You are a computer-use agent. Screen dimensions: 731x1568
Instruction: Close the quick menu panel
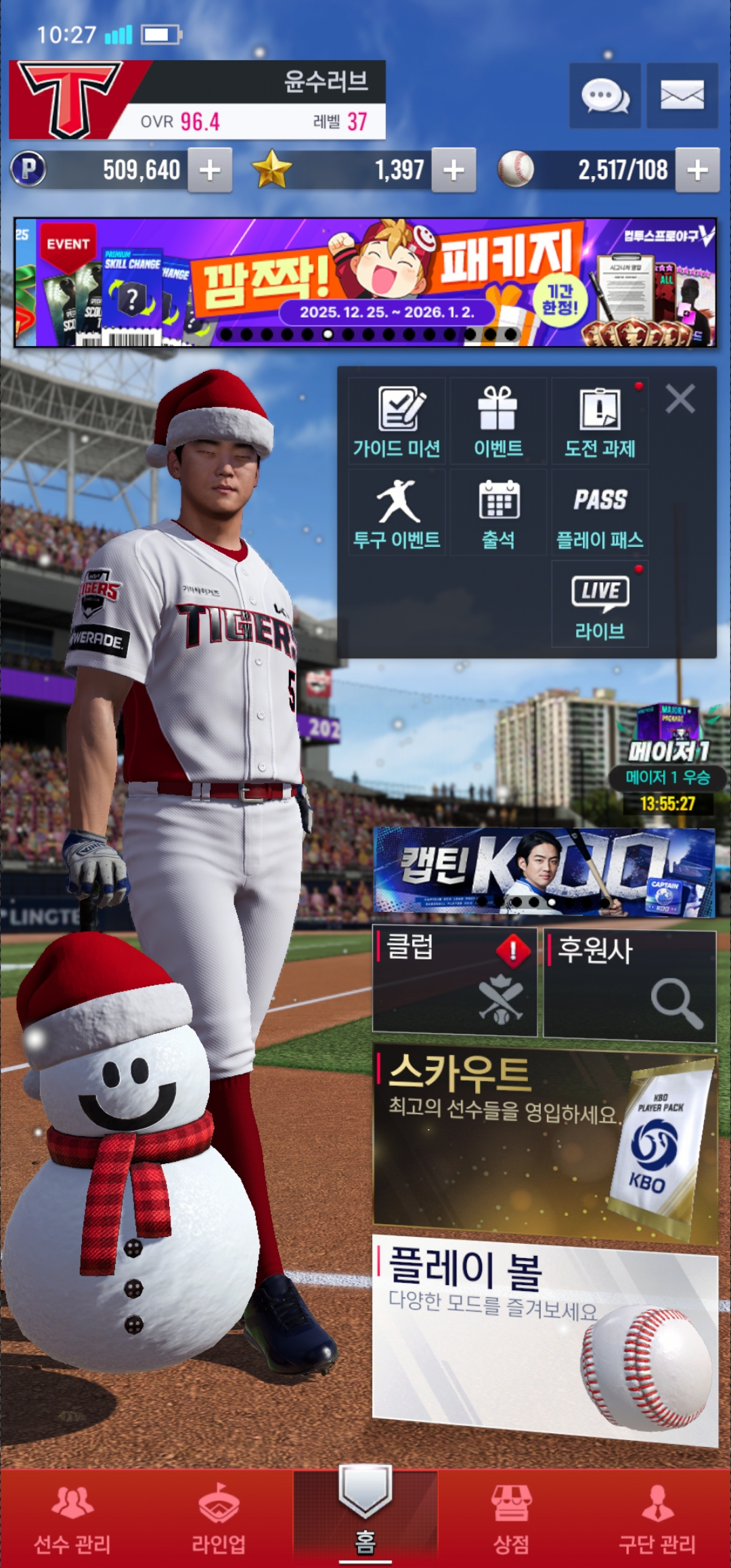pos(680,399)
